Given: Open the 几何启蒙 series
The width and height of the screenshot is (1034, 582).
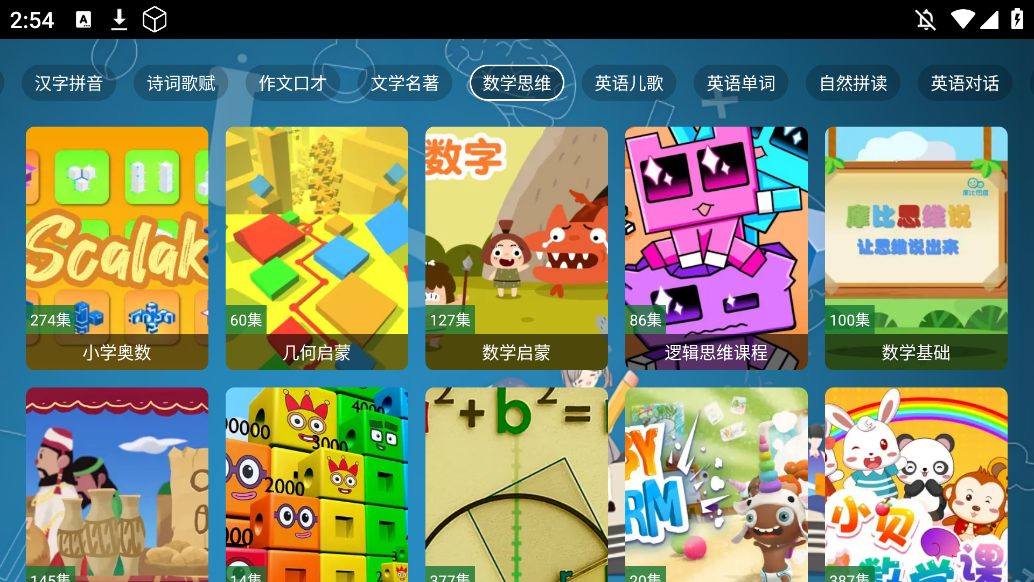Looking at the screenshot, I should click(317, 248).
